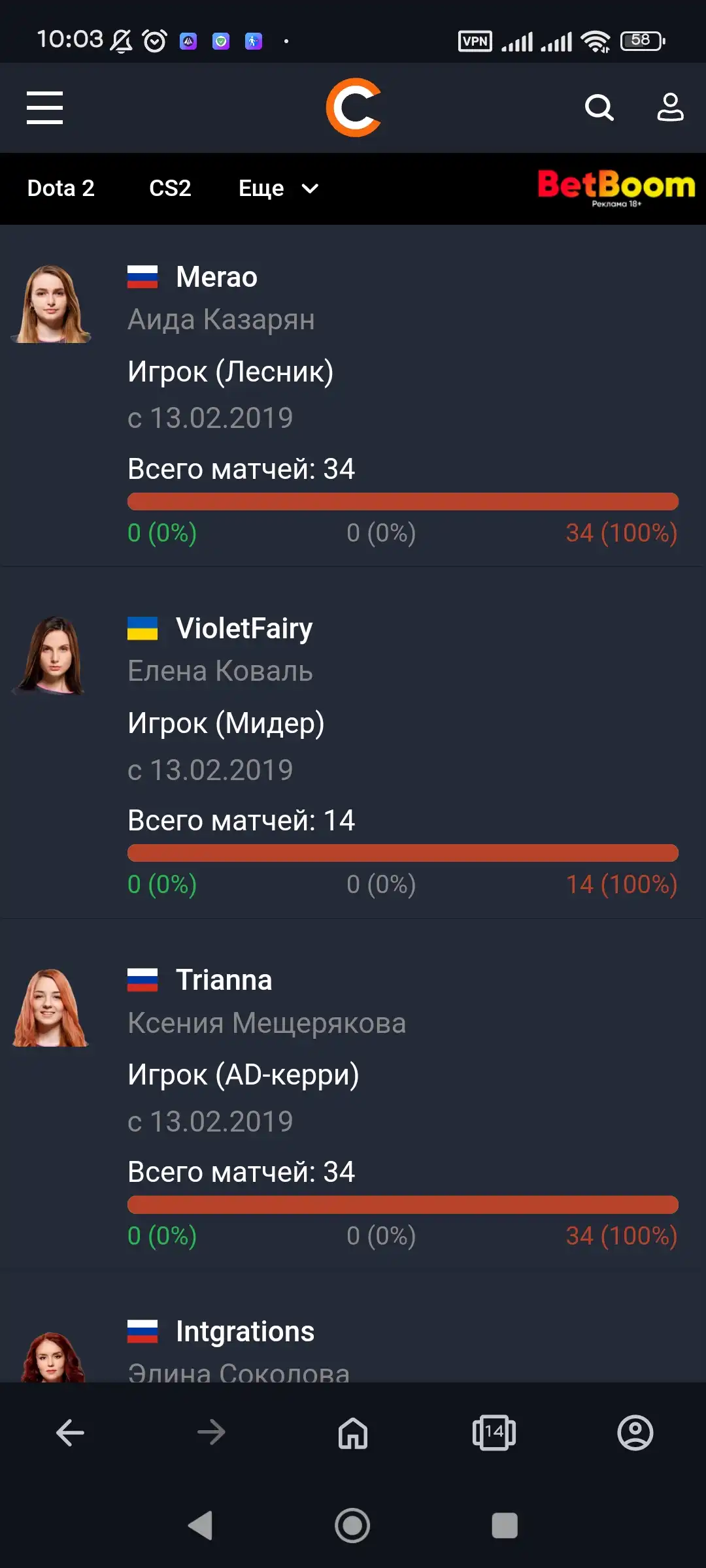Screen dimensions: 706x1568
Task: Go to the CS2 section
Action: [170, 188]
